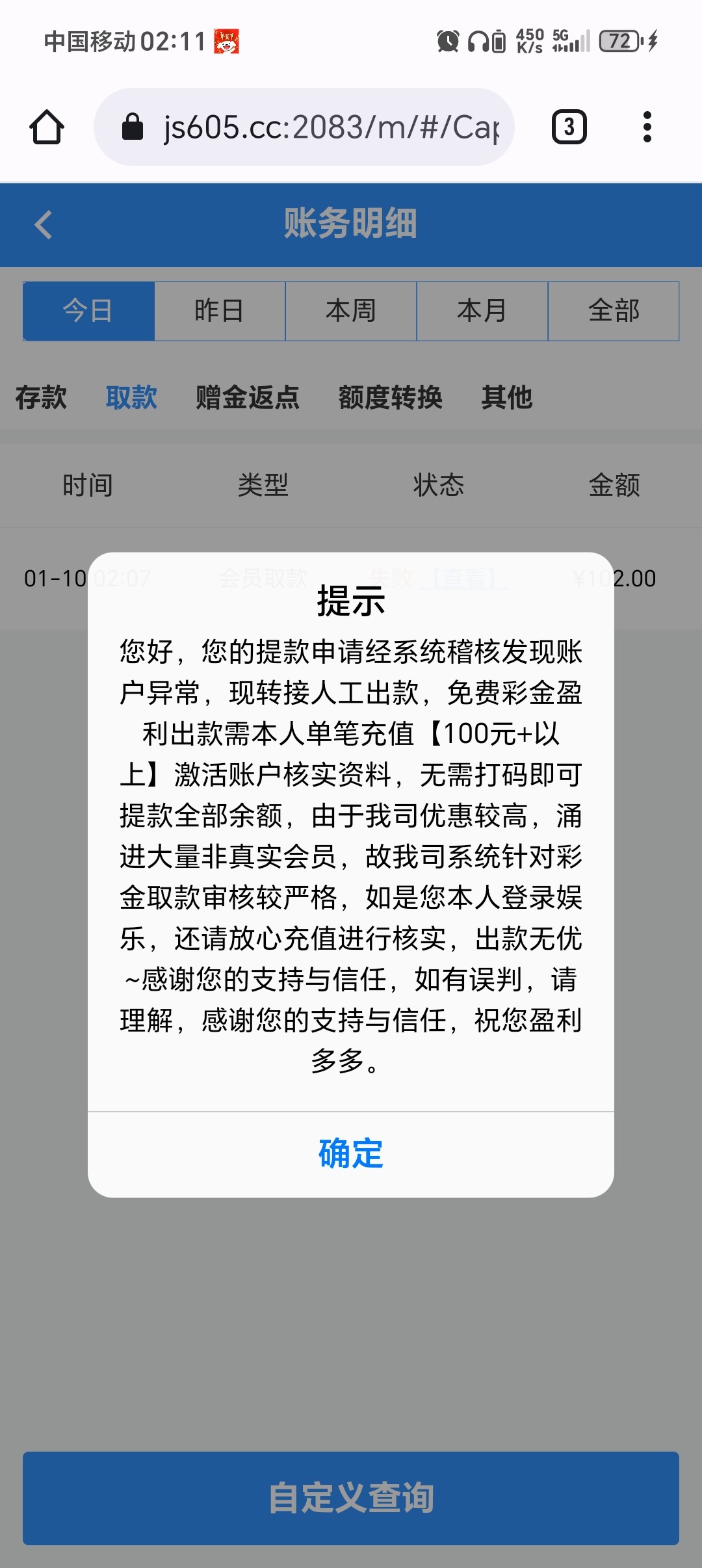702x1568 pixels.
Task: Select the 今日 date filter
Action: pos(88,311)
